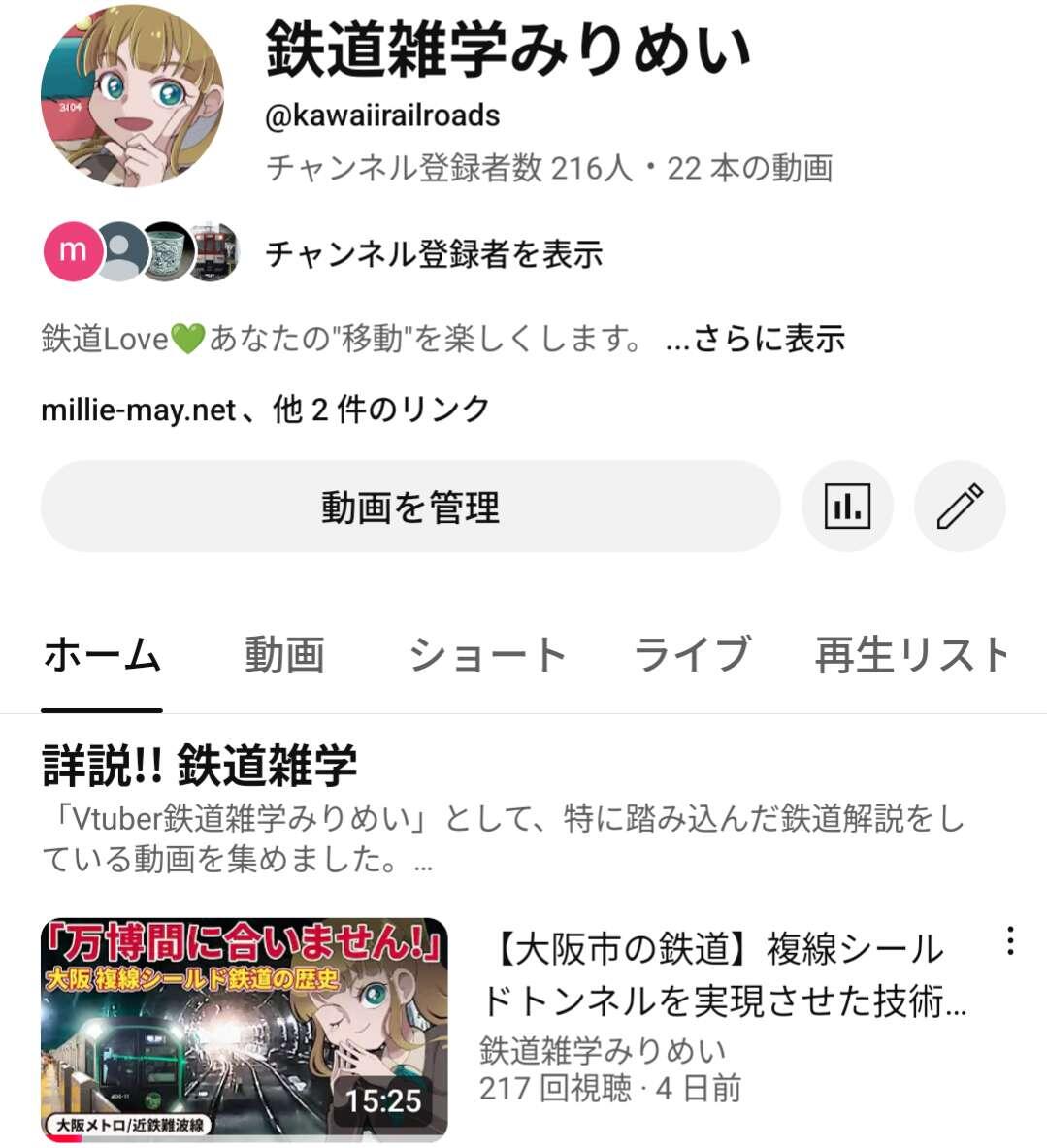Switch to the 再生リスト tab
This screenshot has height=1148, width=1047.
pos(912,655)
